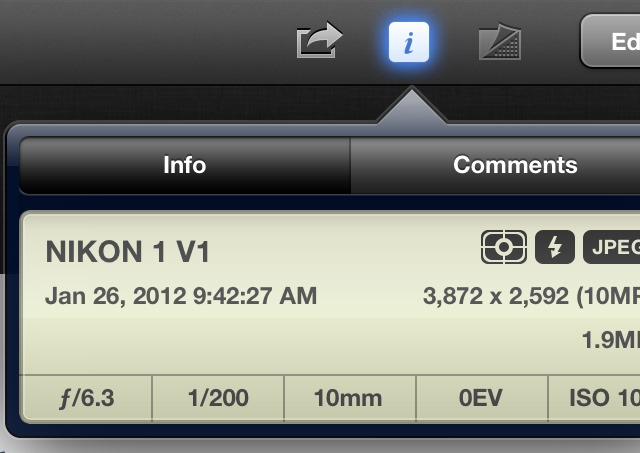This screenshot has height=453, width=640.
Task: Select the Info tab
Action: tap(185, 165)
